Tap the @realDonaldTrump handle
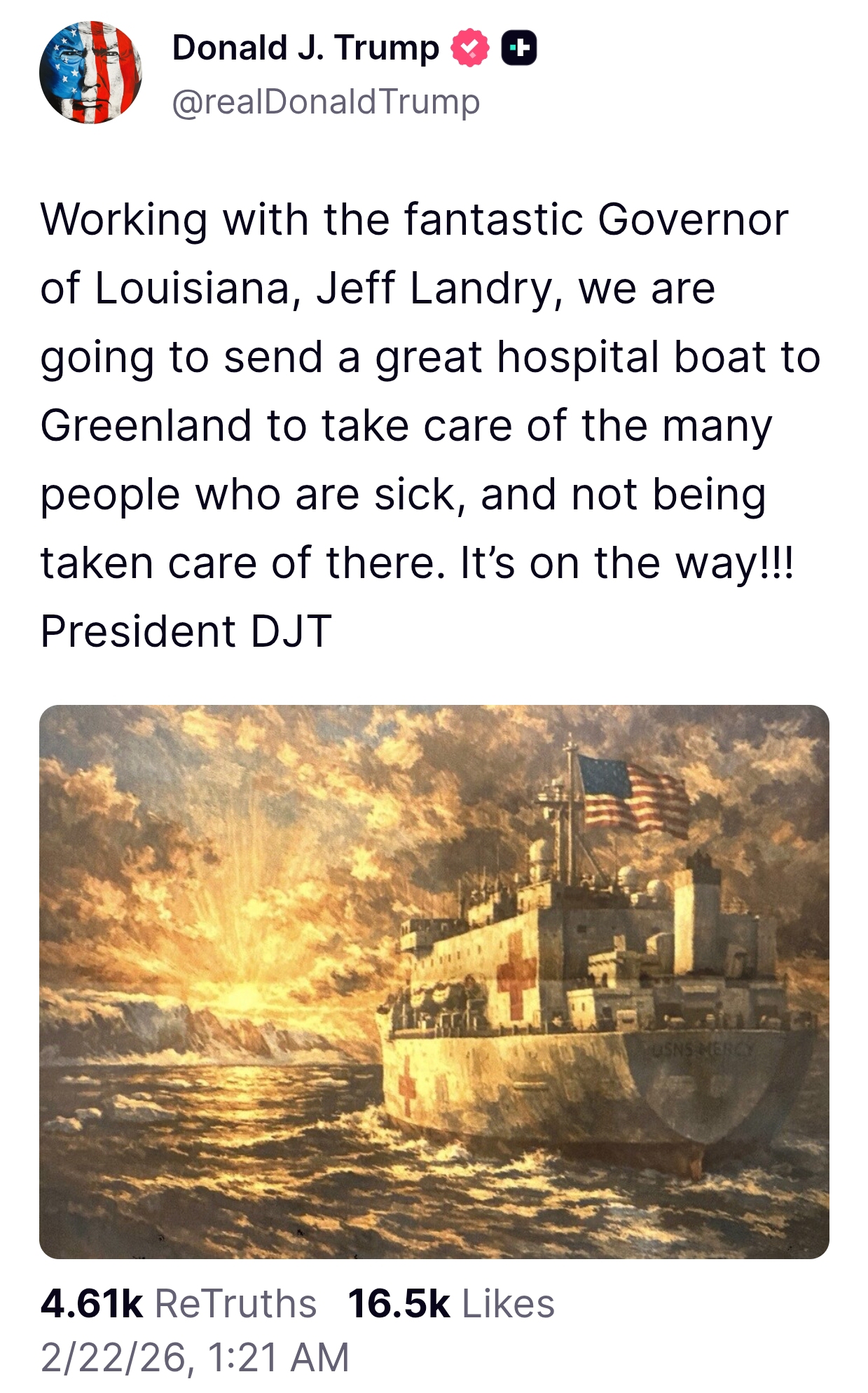868x1393 pixels. [326, 102]
